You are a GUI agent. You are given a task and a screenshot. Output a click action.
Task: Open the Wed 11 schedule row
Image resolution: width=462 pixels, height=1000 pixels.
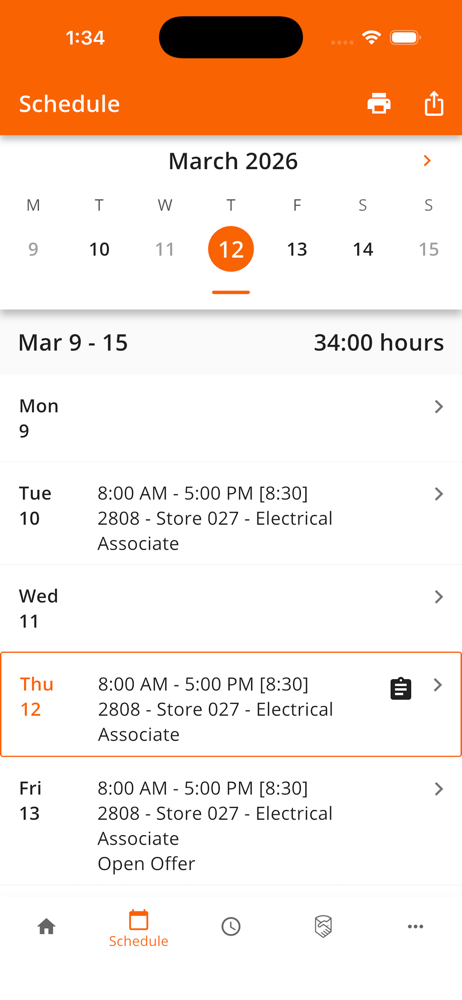pos(231,608)
